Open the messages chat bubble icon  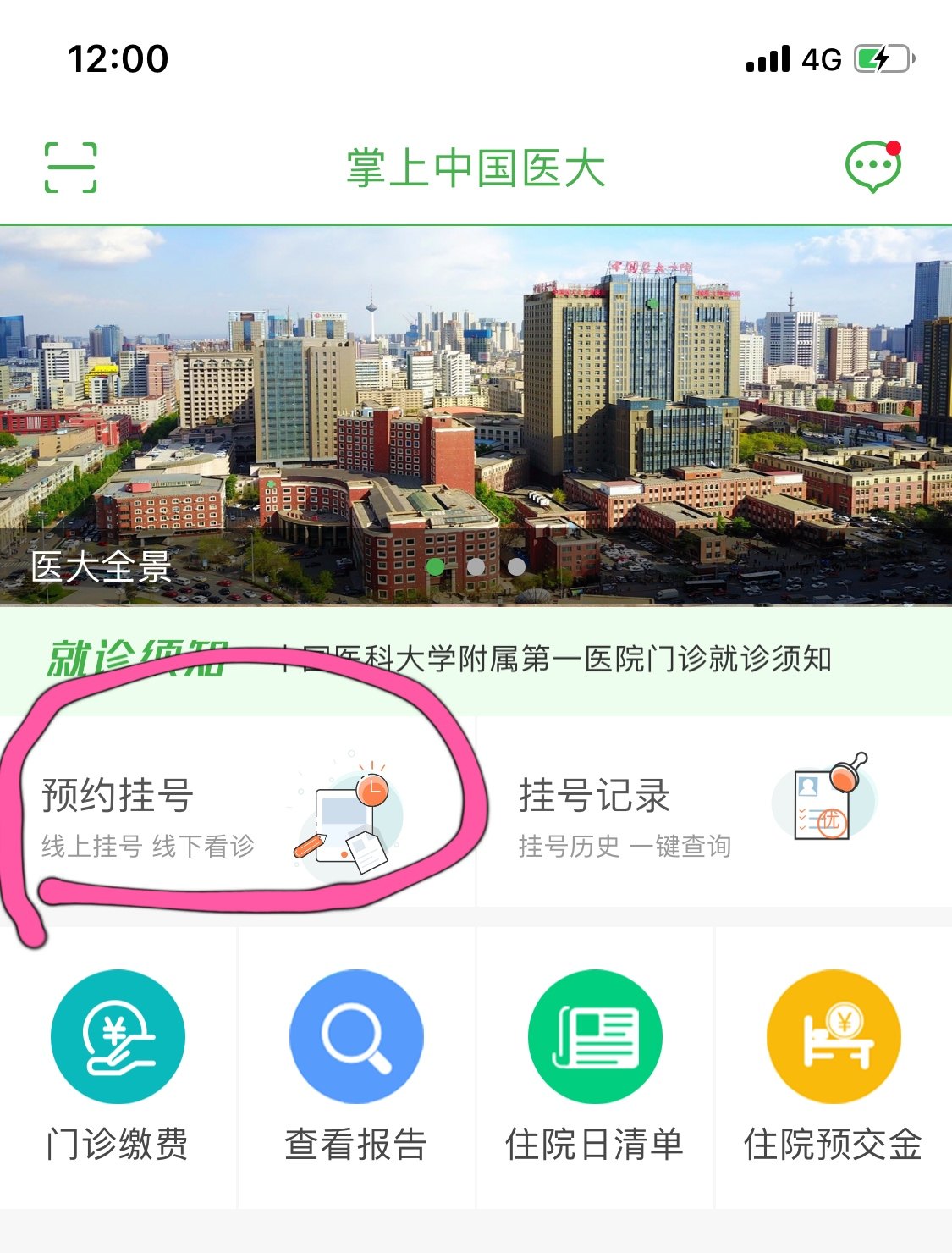tap(872, 167)
